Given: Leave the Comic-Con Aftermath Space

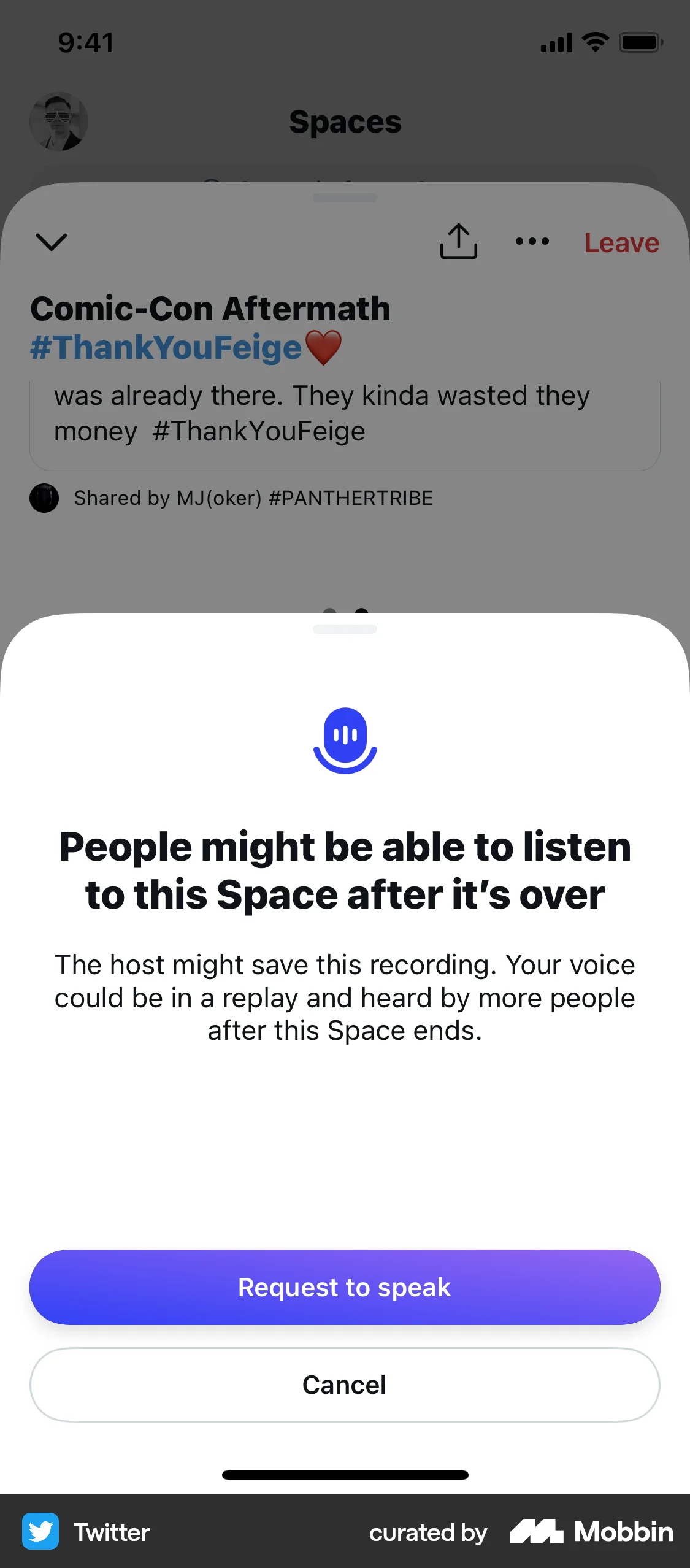Looking at the screenshot, I should [x=621, y=242].
